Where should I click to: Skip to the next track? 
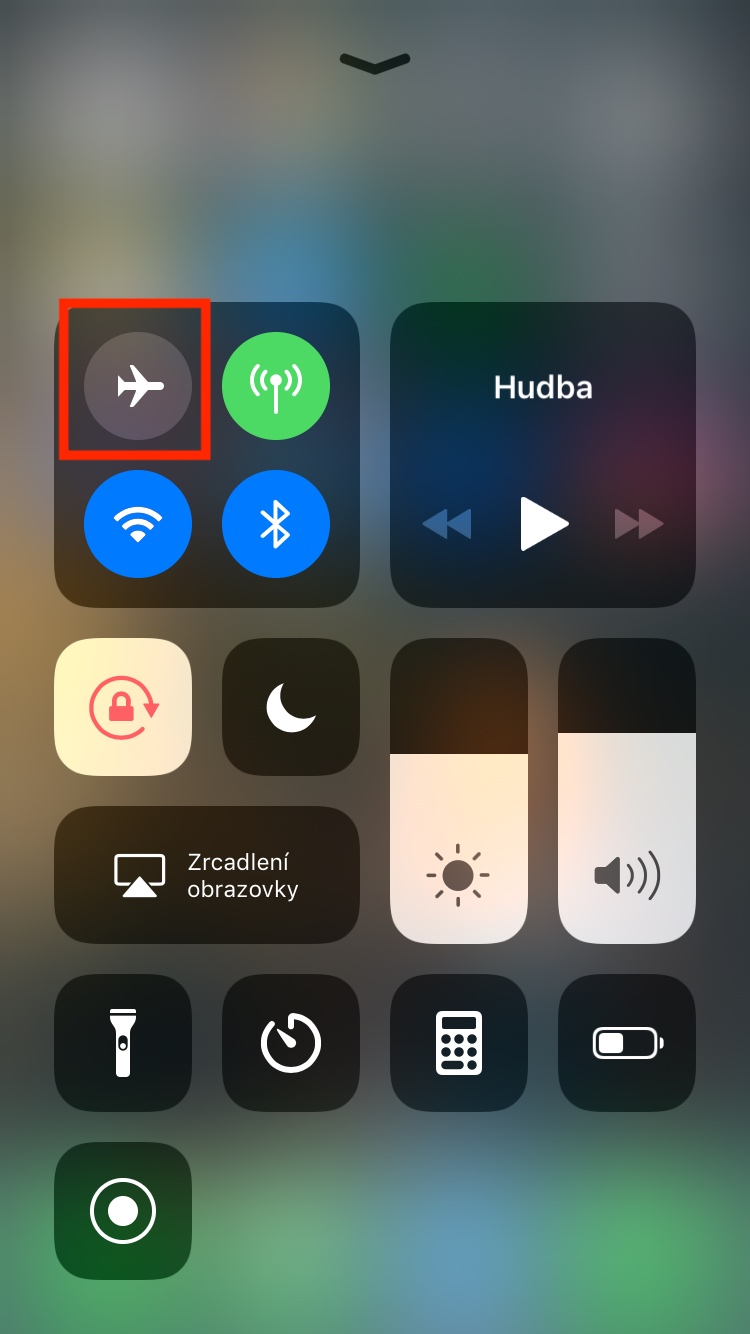(639, 523)
